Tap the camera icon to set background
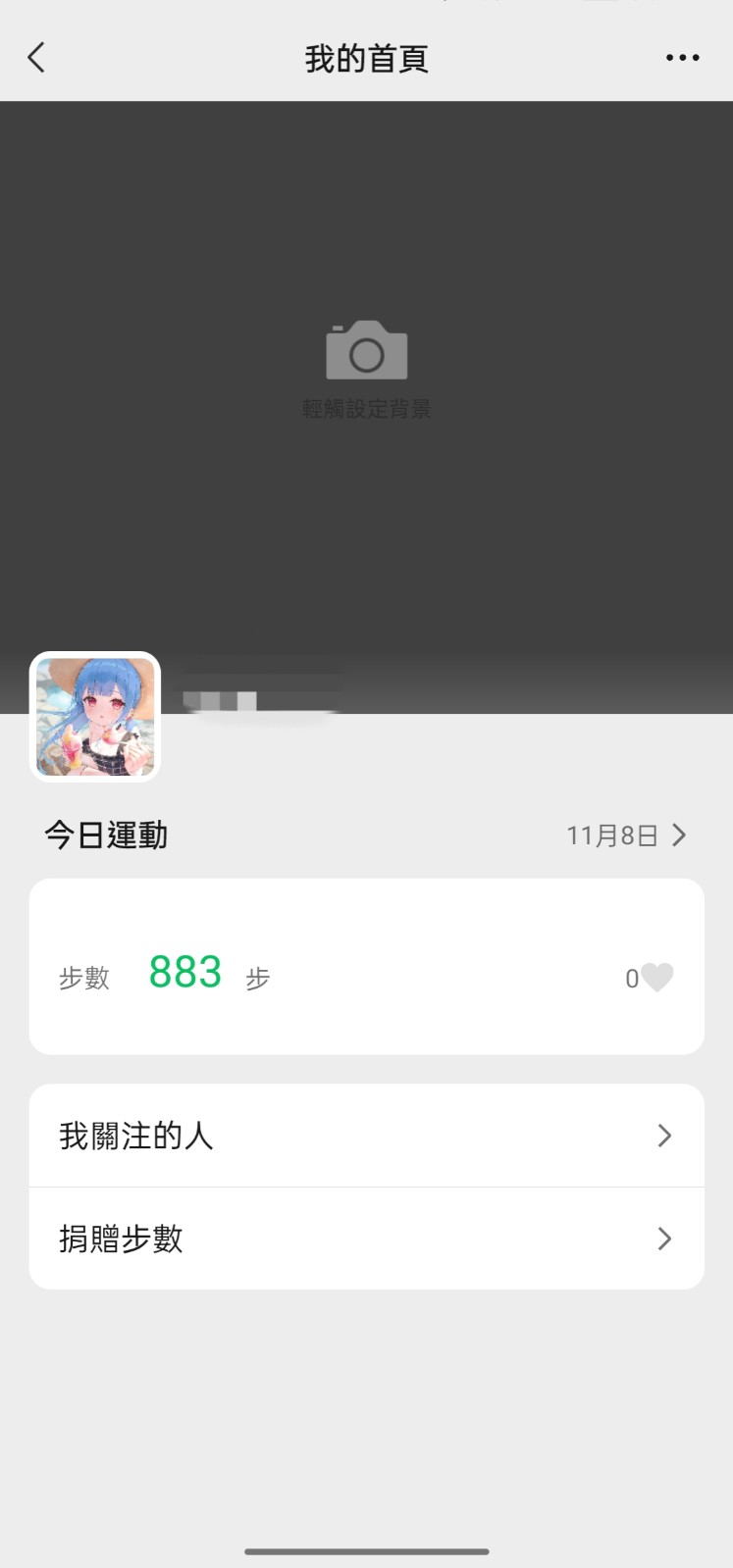The width and height of the screenshot is (733, 1568). (366, 351)
